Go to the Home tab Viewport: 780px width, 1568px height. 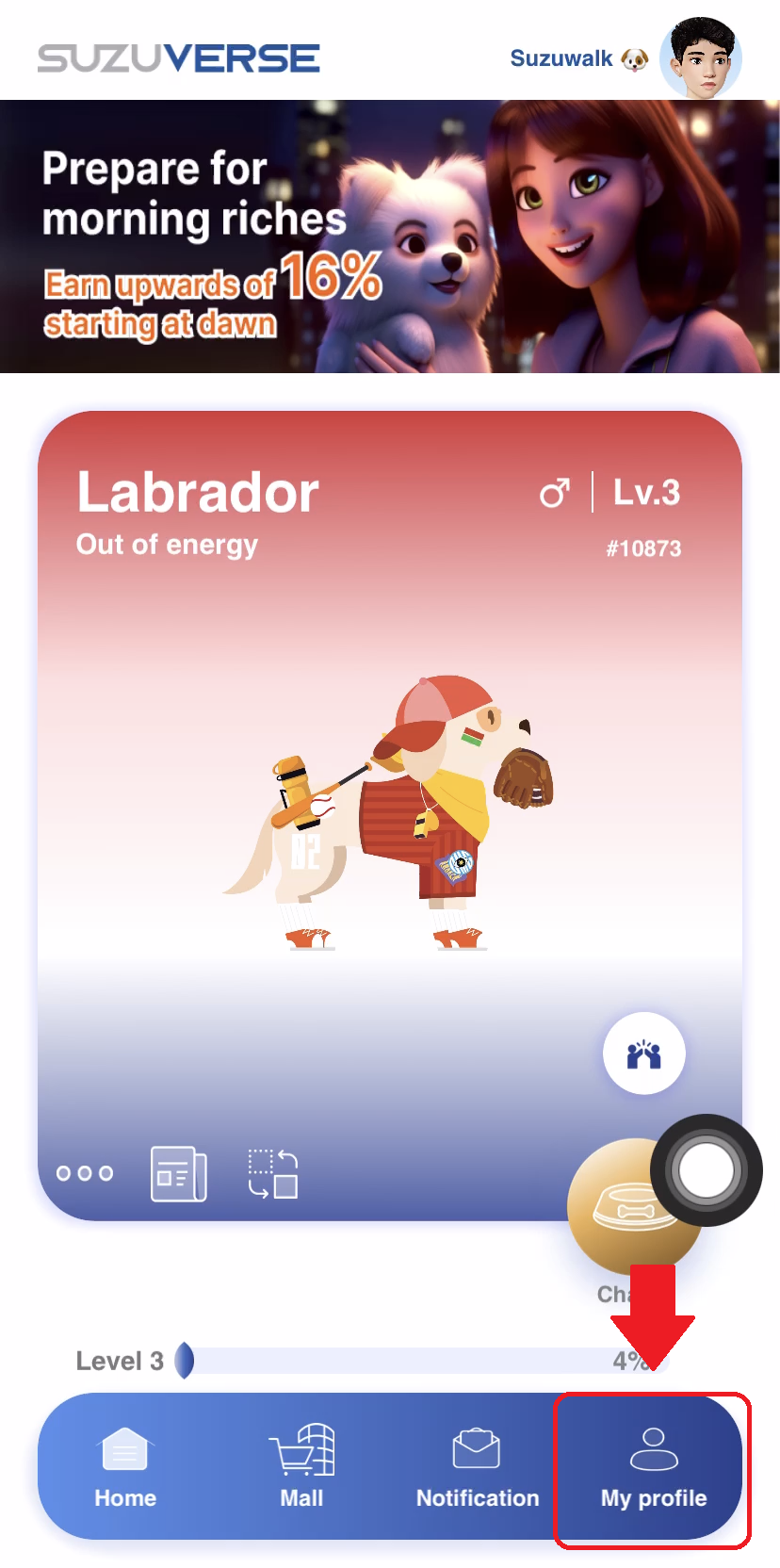(x=125, y=1468)
